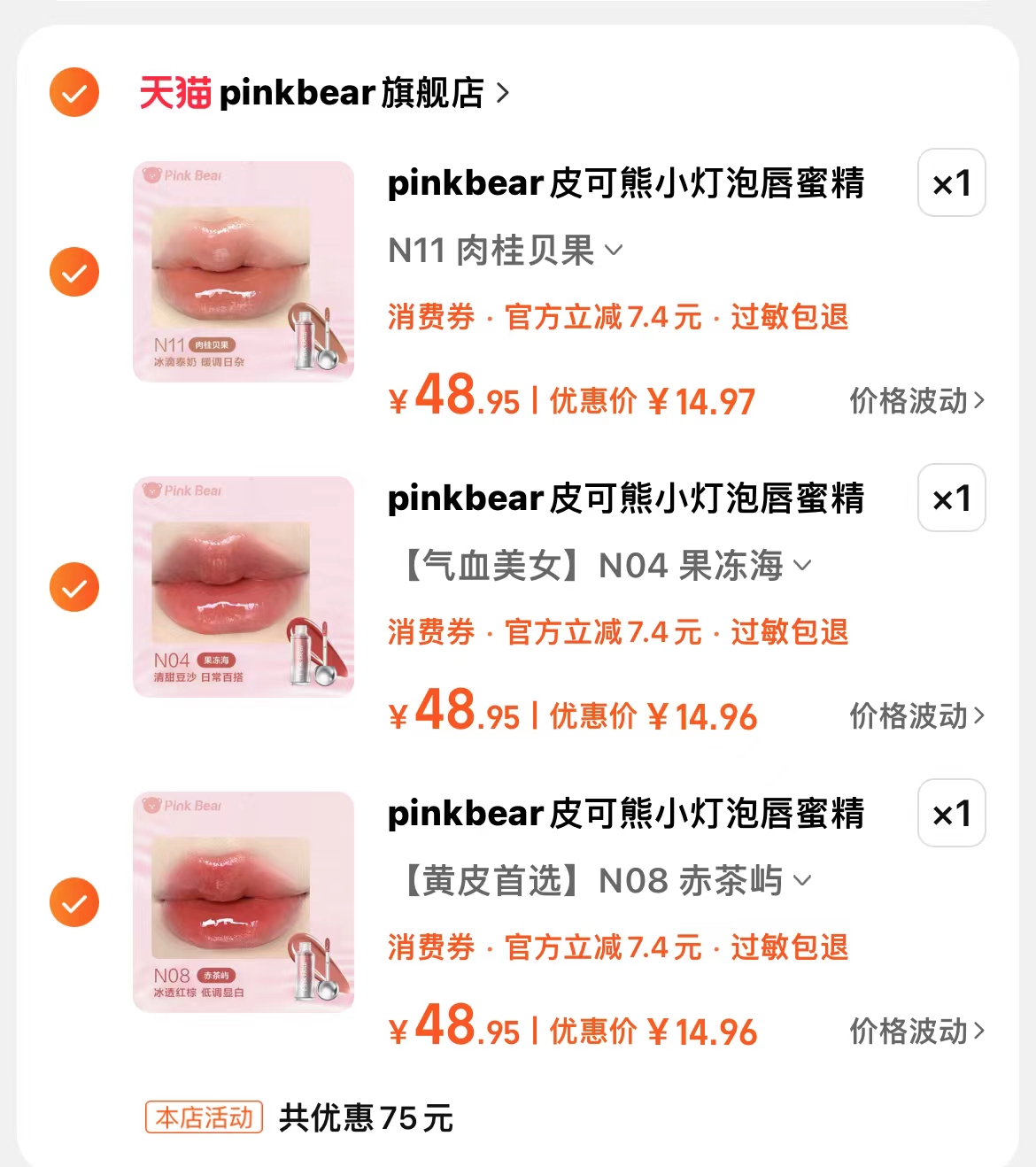
Task: Edit quantity for N11 肉桂贝果
Action: point(952,183)
